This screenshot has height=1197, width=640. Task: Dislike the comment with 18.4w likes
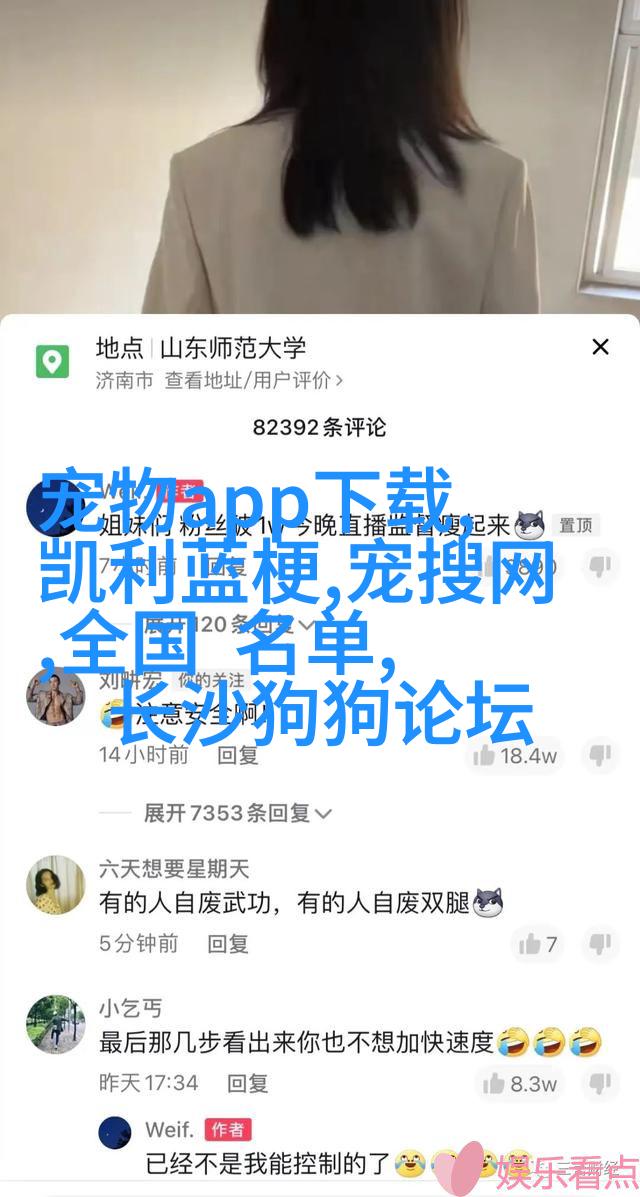point(599,755)
